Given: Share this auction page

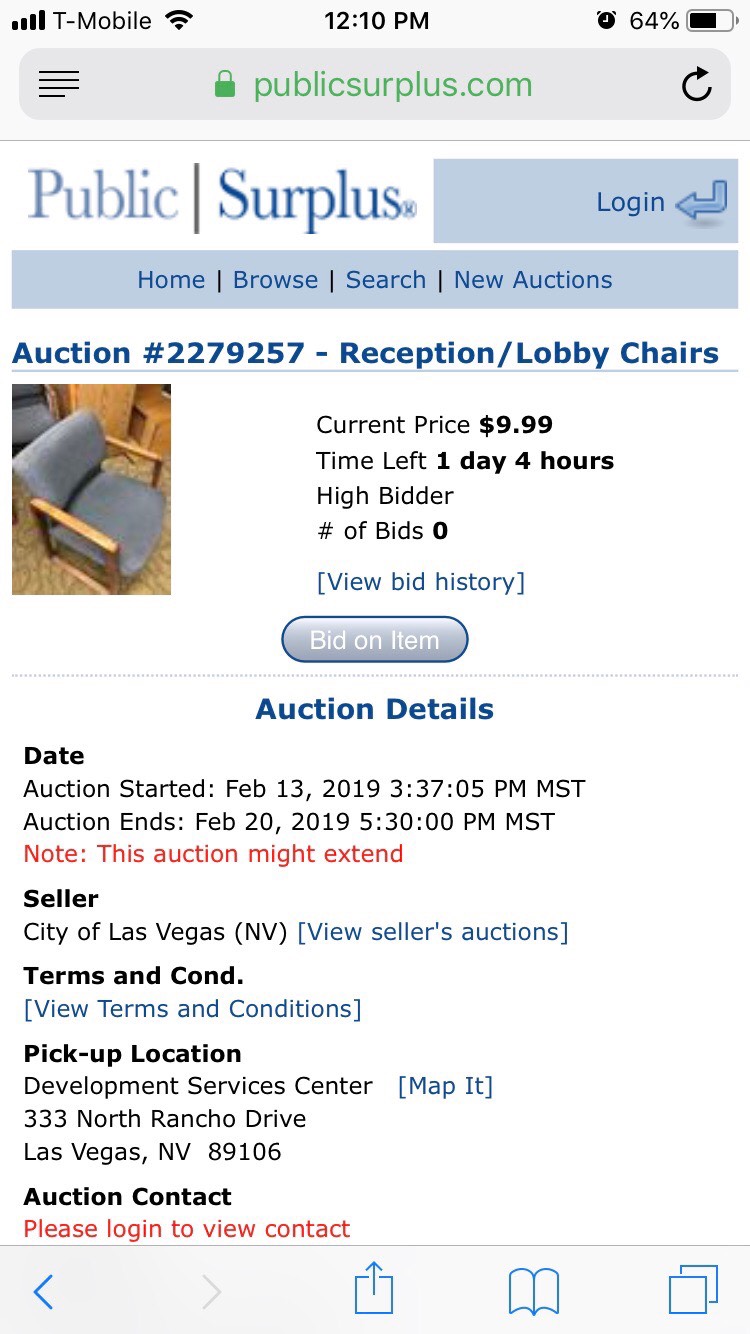Looking at the screenshot, I should [x=375, y=1289].
